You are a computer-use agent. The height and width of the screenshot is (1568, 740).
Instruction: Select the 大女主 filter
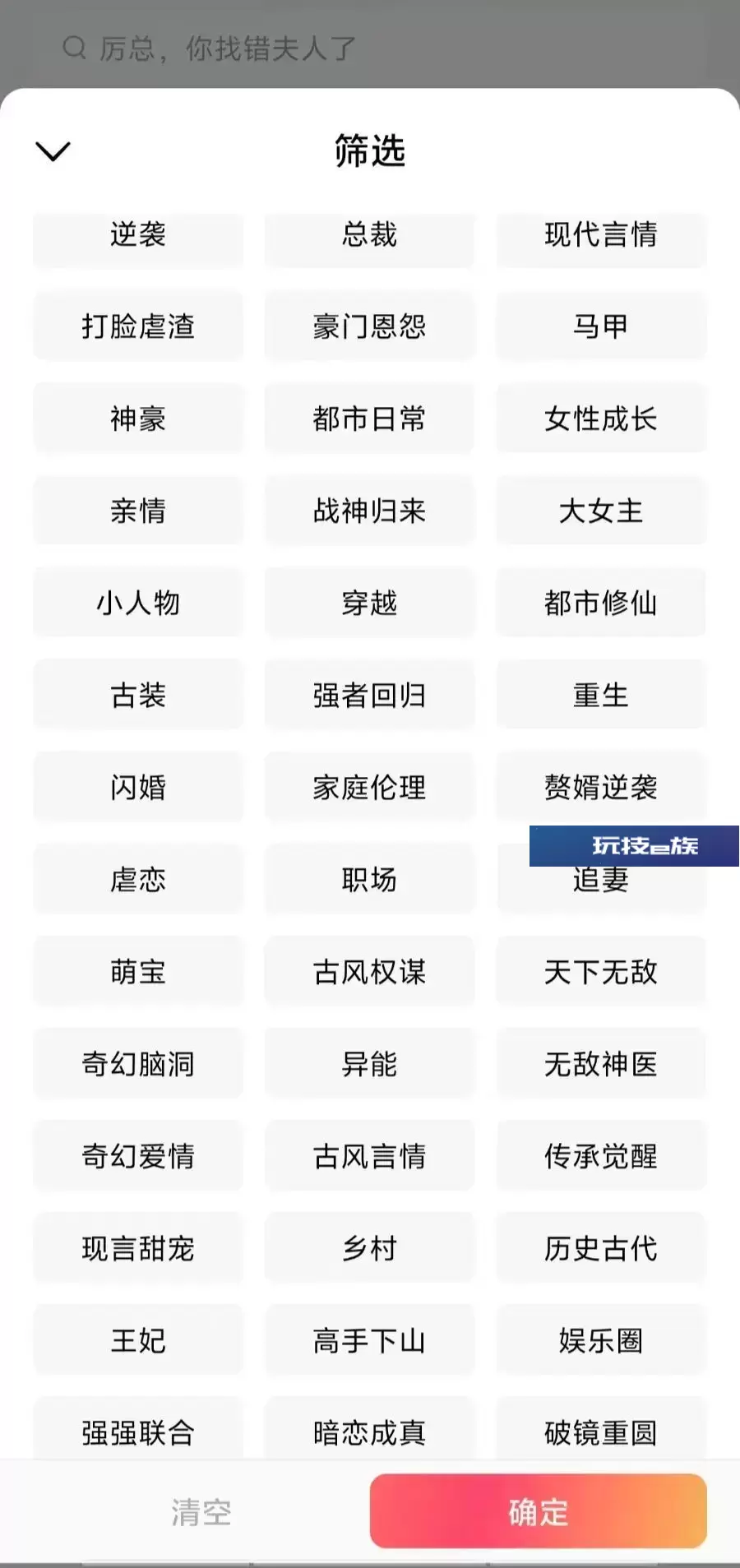601,511
